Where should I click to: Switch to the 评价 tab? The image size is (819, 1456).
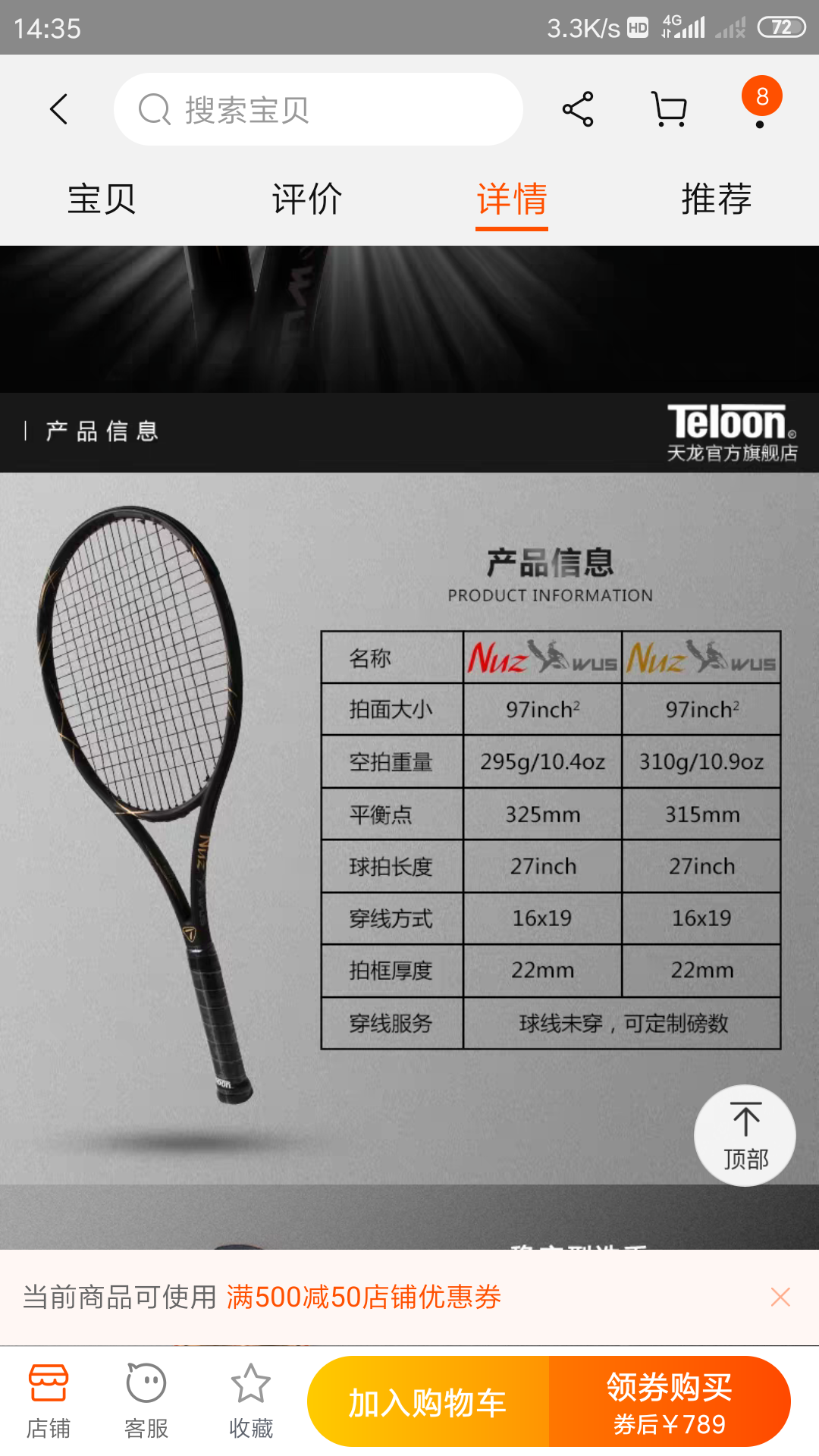tap(306, 199)
